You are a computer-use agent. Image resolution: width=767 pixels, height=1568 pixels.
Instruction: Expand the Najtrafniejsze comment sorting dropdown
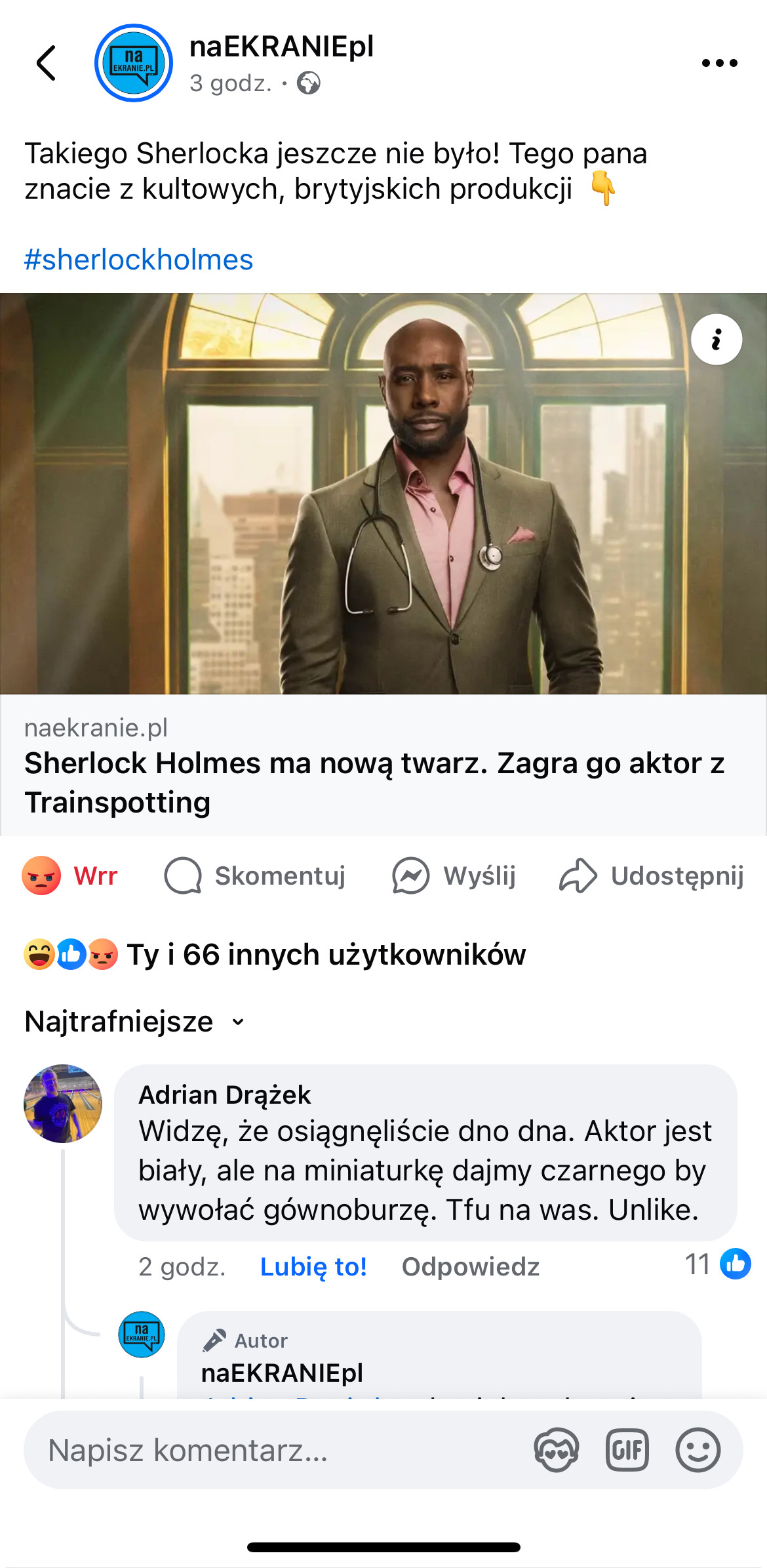(x=134, y=1022)
